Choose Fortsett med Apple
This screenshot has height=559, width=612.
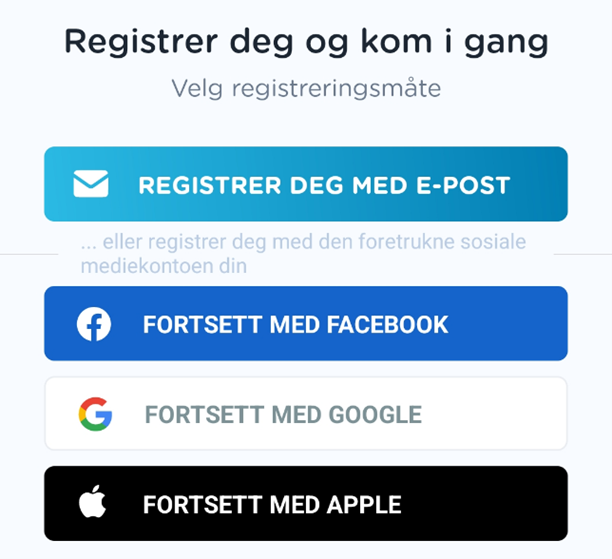pyautogui.click(x=305, y=503)
